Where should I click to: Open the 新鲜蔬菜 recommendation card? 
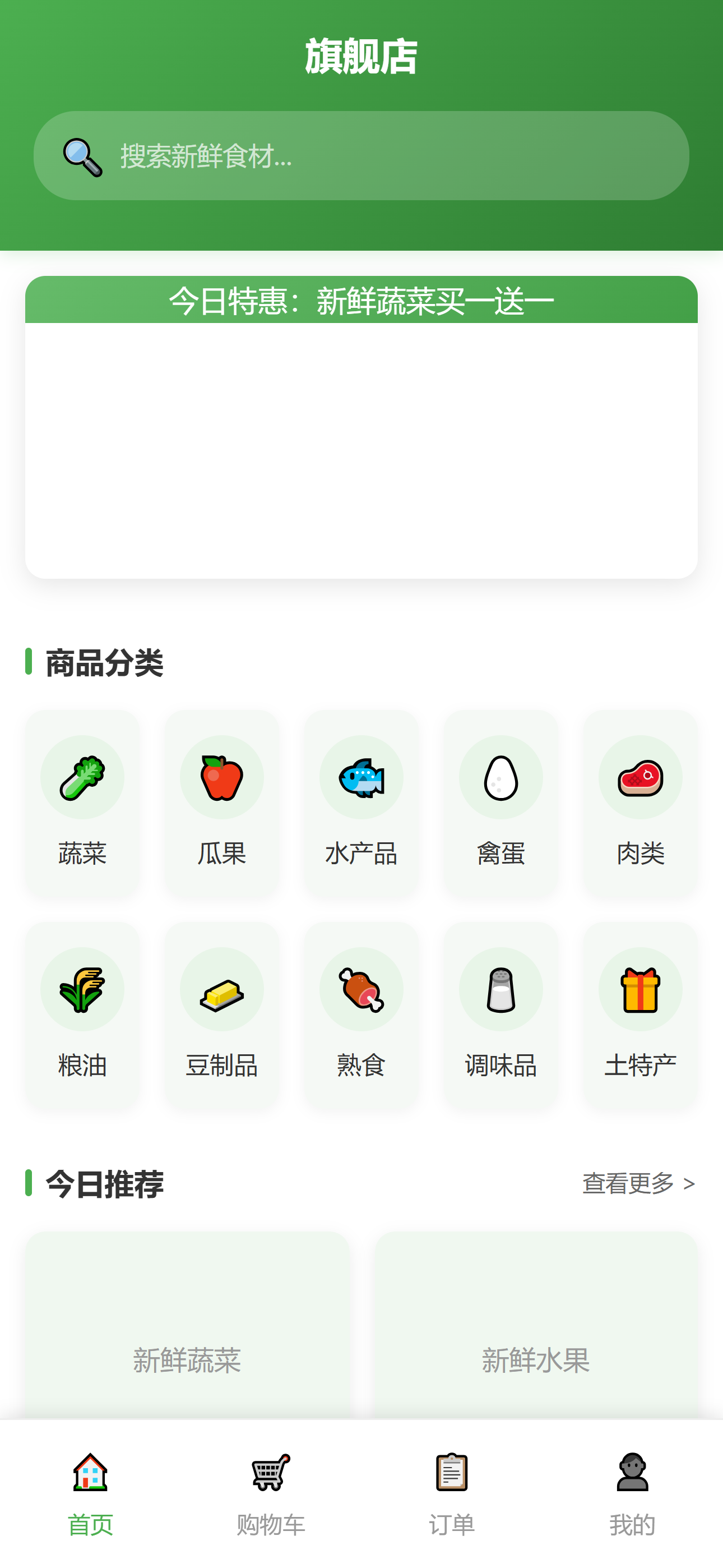[x=187, y=1326]
